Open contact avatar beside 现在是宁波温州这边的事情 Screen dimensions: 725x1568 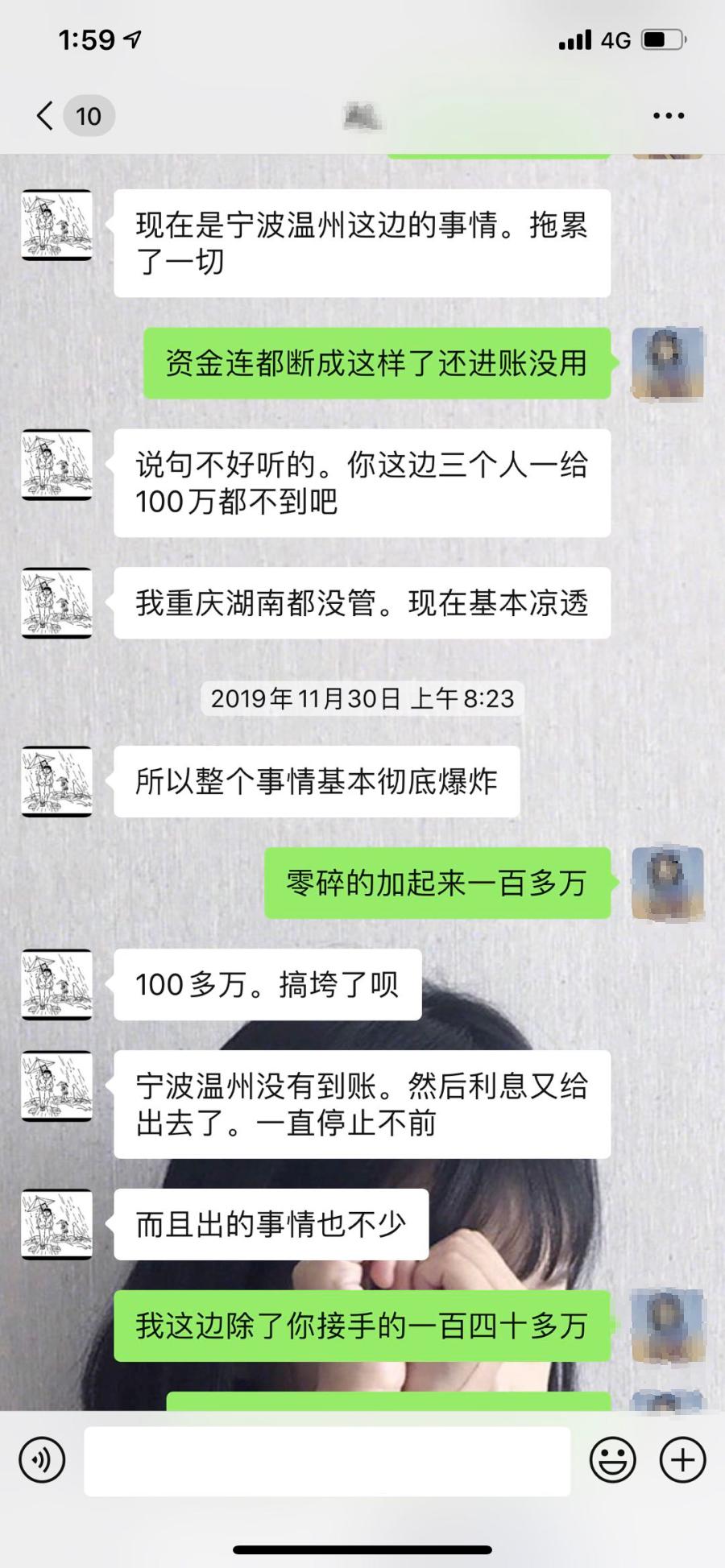(56, 225)
